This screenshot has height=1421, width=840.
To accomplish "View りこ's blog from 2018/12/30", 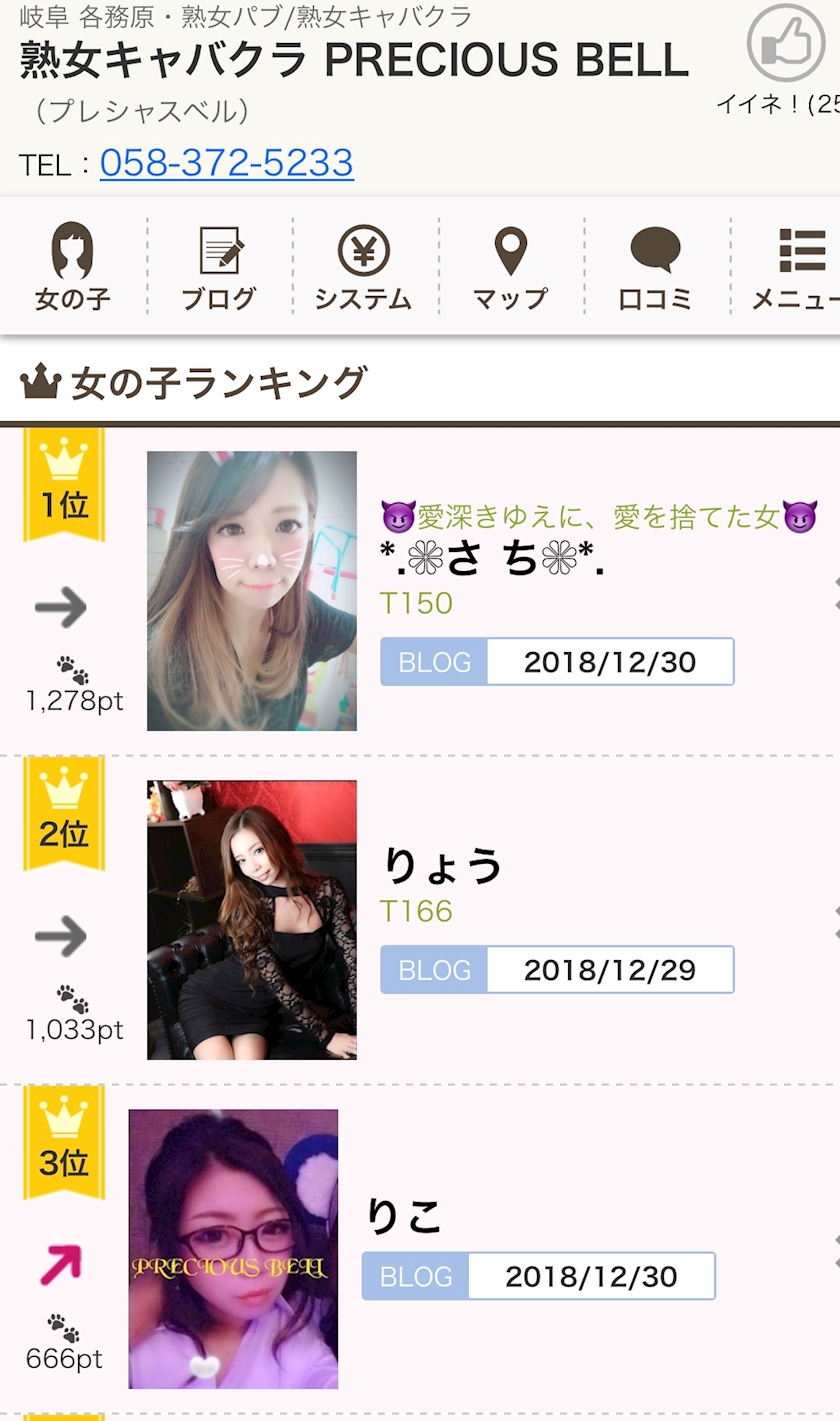I will click(539, 1276).
